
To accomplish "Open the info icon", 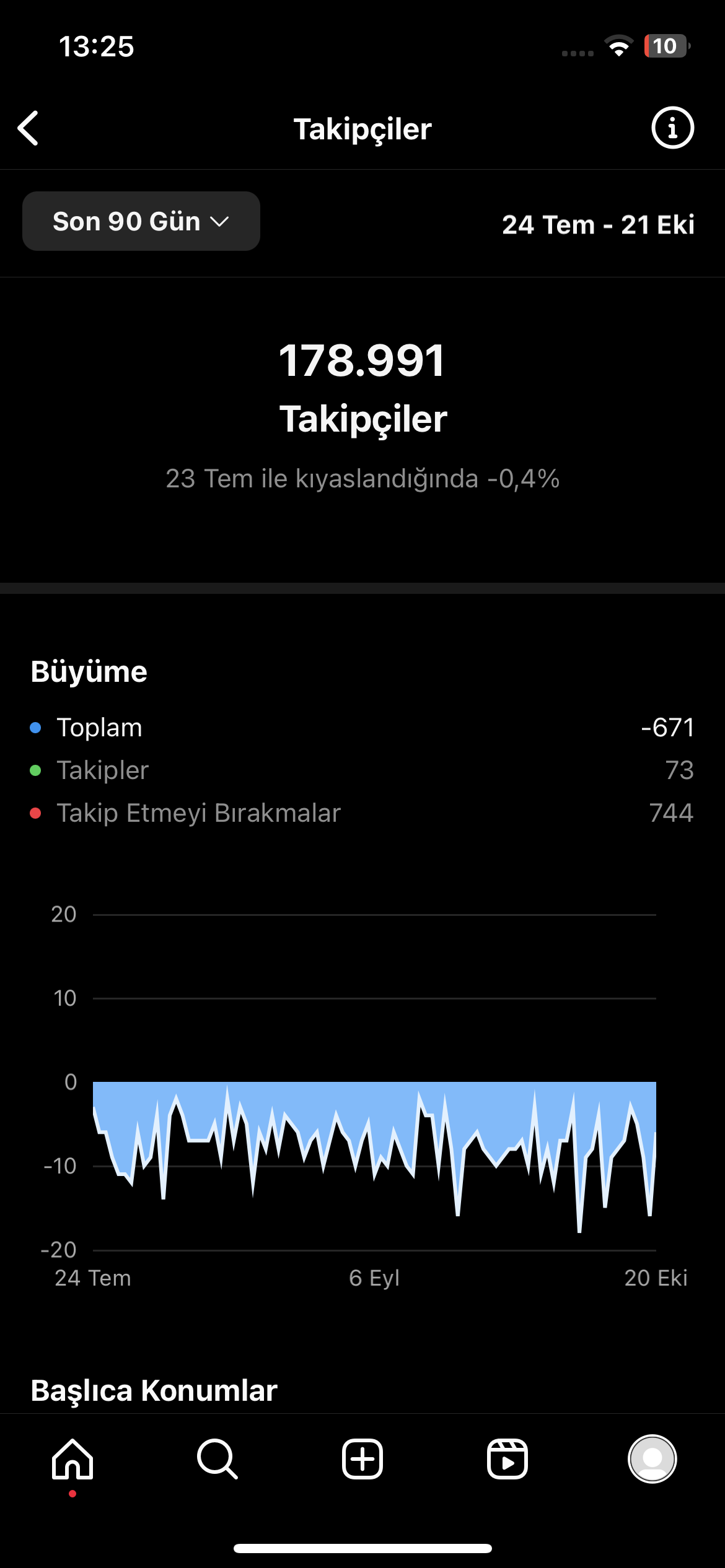I will pos(672,128).
